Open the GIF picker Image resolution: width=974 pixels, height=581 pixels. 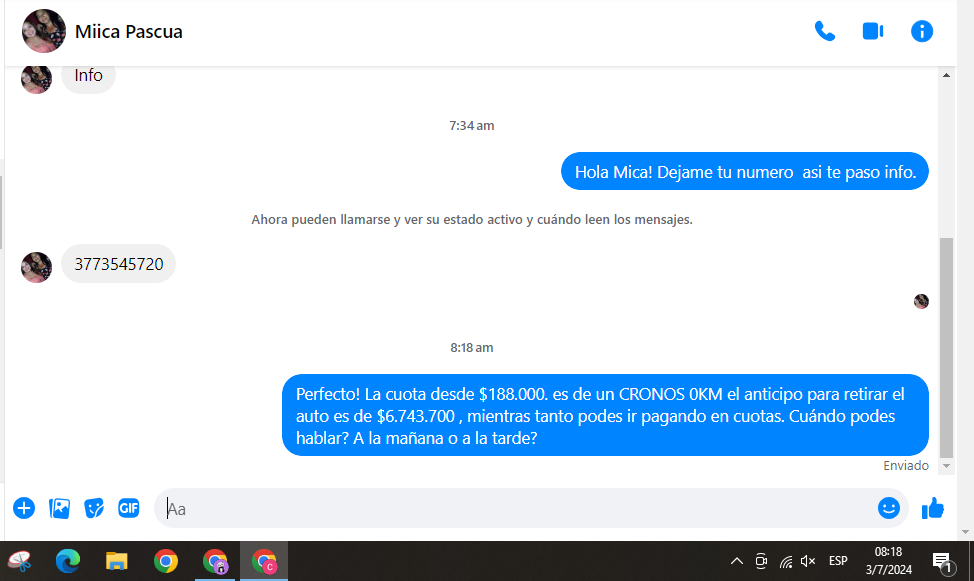(129, 508)
